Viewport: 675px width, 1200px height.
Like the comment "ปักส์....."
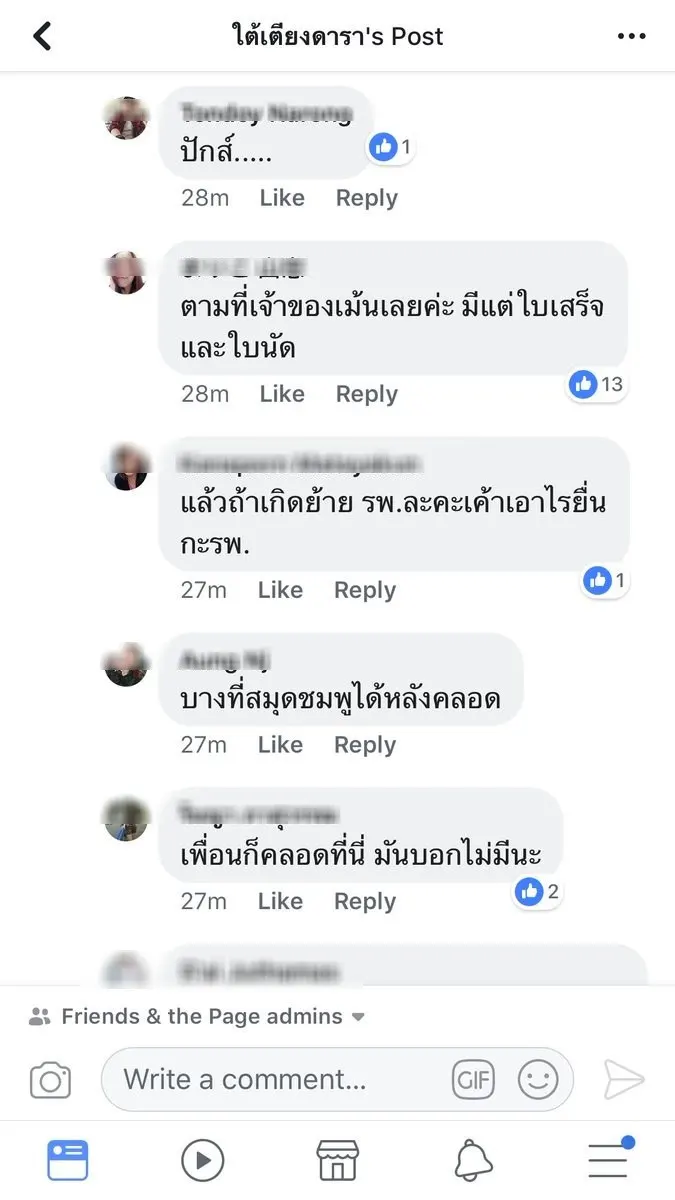tap(281, 198)
